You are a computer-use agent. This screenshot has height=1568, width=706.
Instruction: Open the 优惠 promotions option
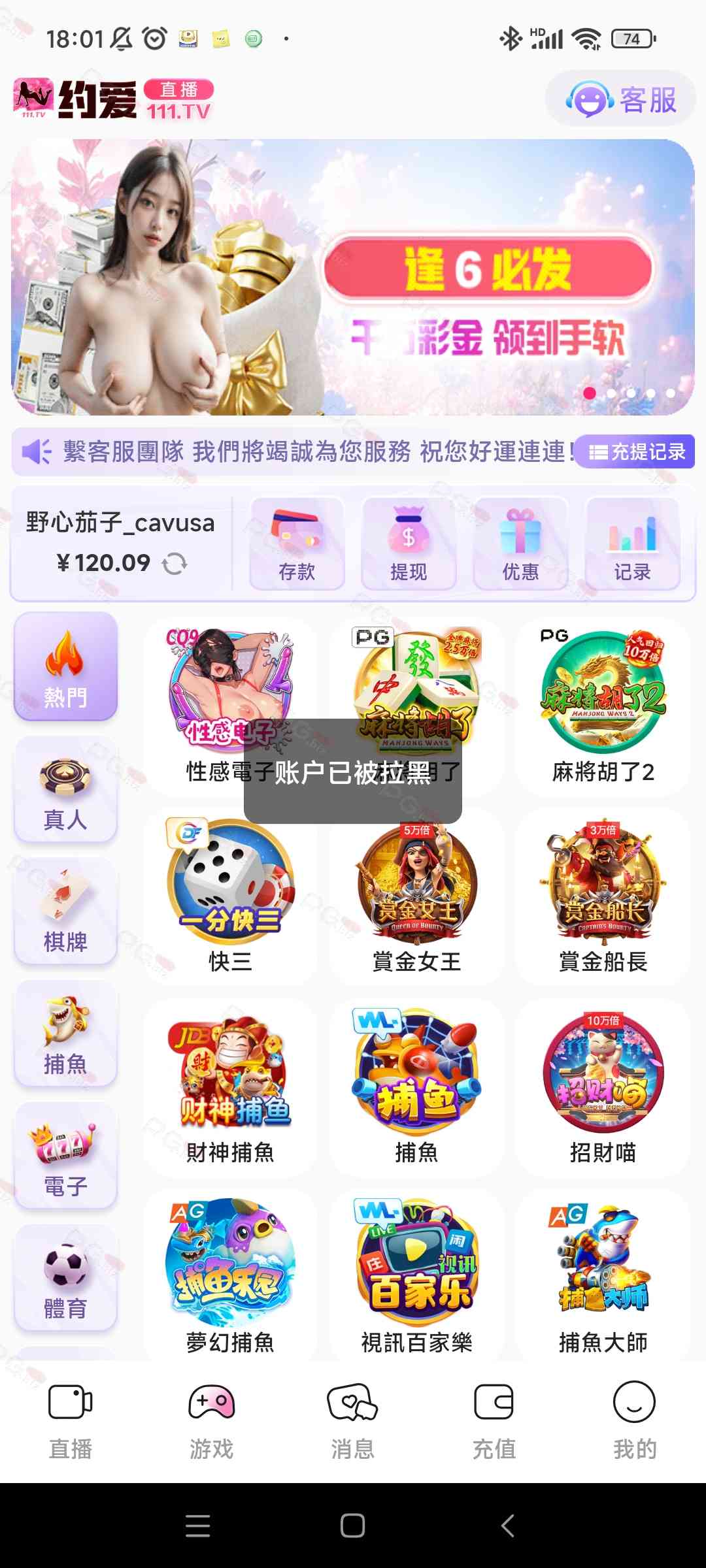click(x=520, y=544)
